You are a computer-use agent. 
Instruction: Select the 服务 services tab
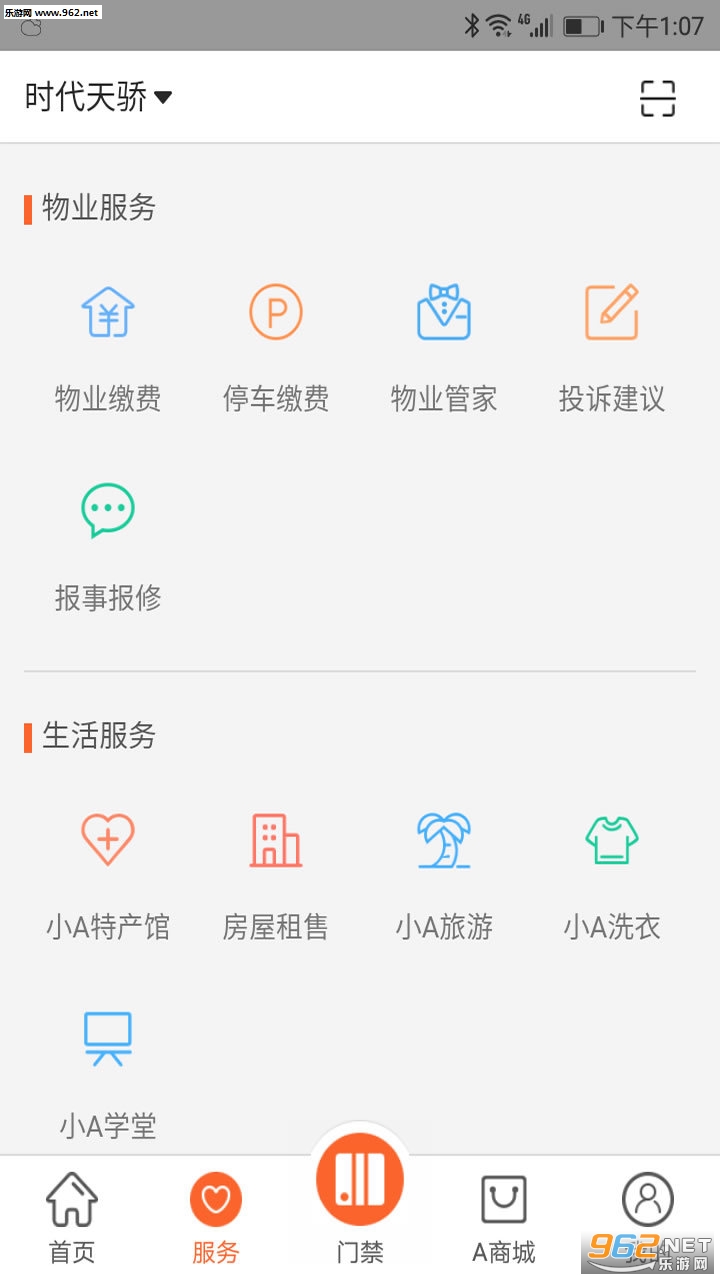[x=216, y=1217]
